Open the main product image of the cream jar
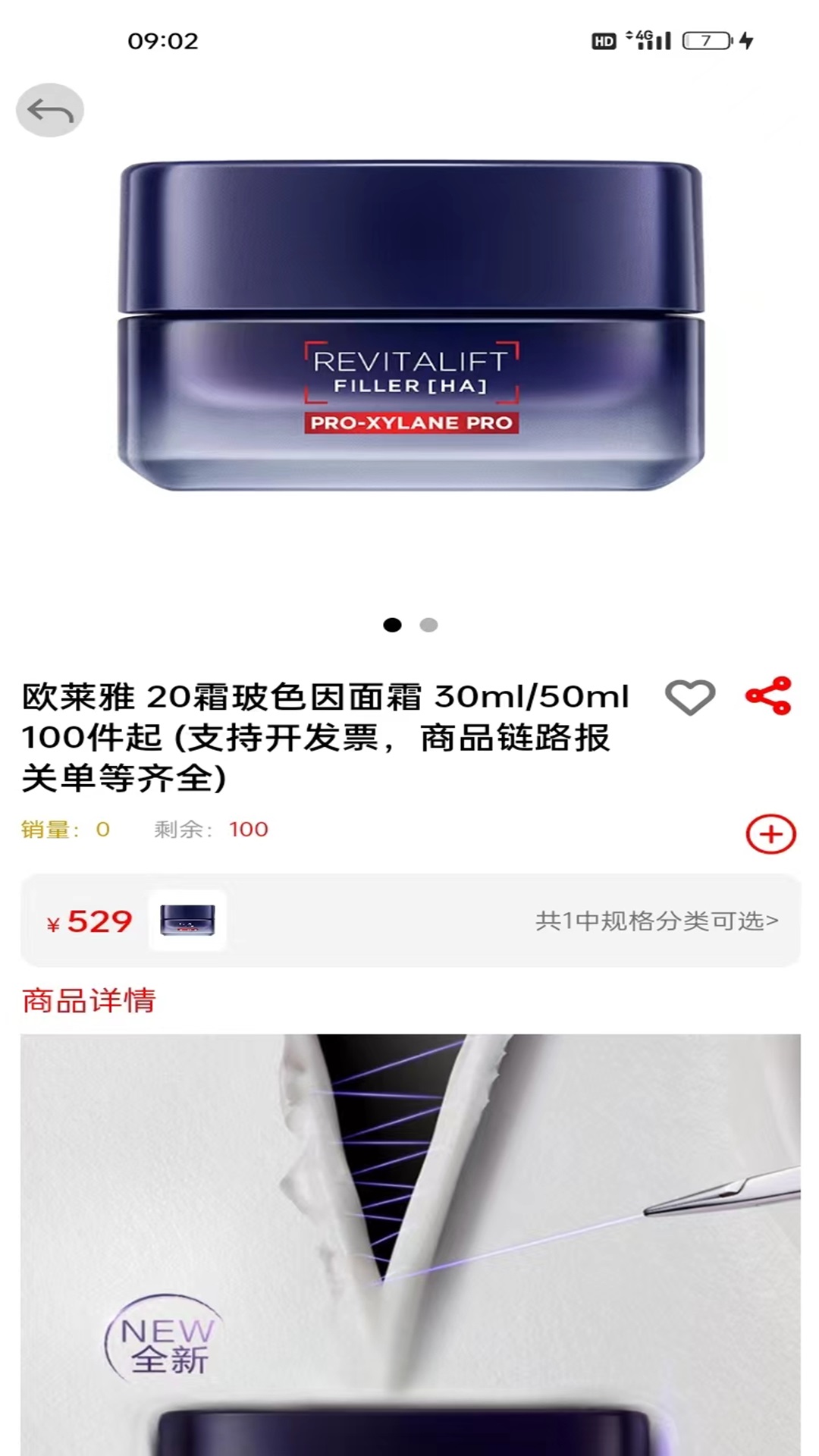819x1456 pixels. (x=410, y=326)
